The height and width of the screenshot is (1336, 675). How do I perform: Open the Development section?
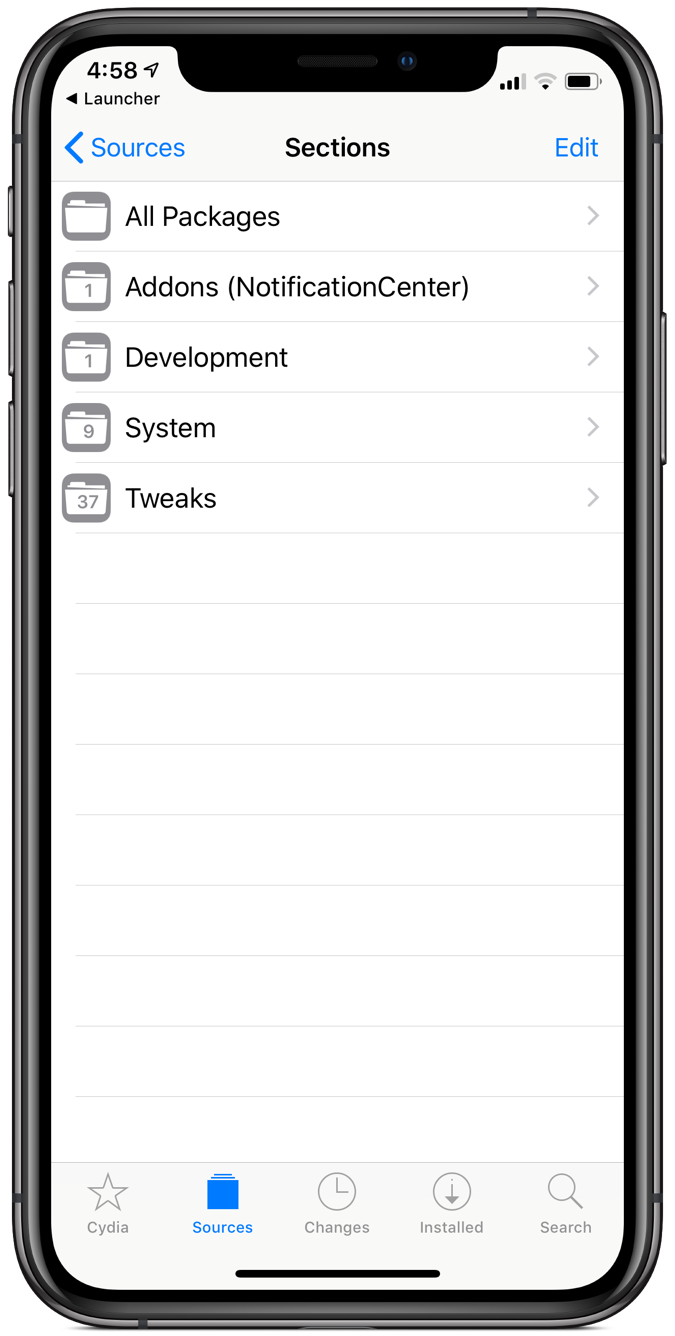pyautogui.click(x=338, y=357)
